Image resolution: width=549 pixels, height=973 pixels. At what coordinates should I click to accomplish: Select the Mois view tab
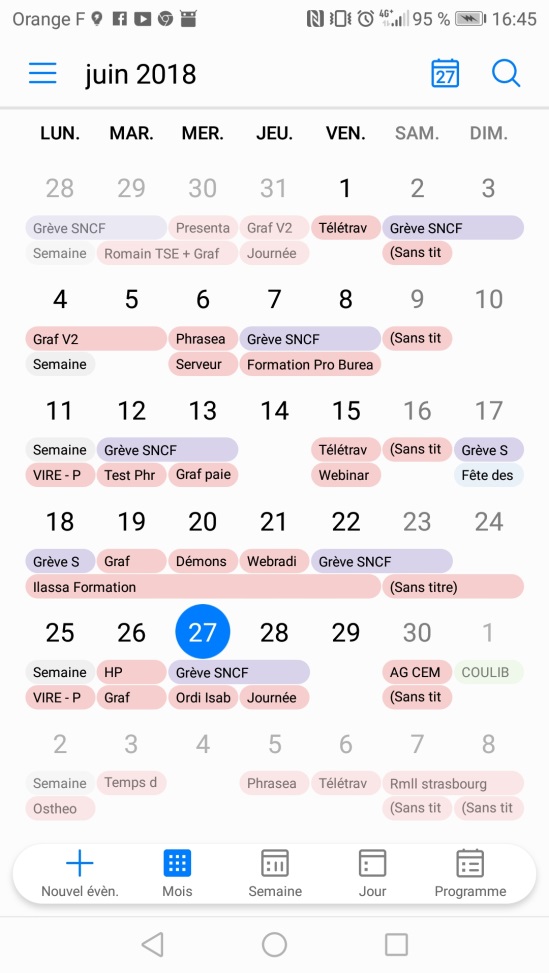click(177, 874)
